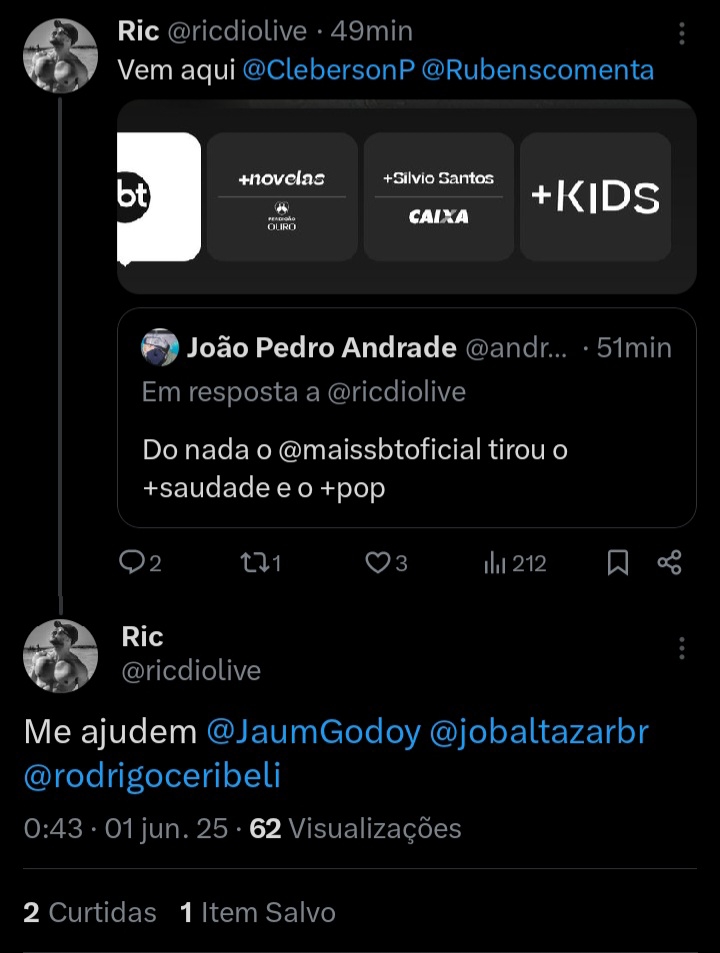This screenshot has height=953, width=720.
Task: Open Ric's profile picture on main tweet
Action: point(60,656)
